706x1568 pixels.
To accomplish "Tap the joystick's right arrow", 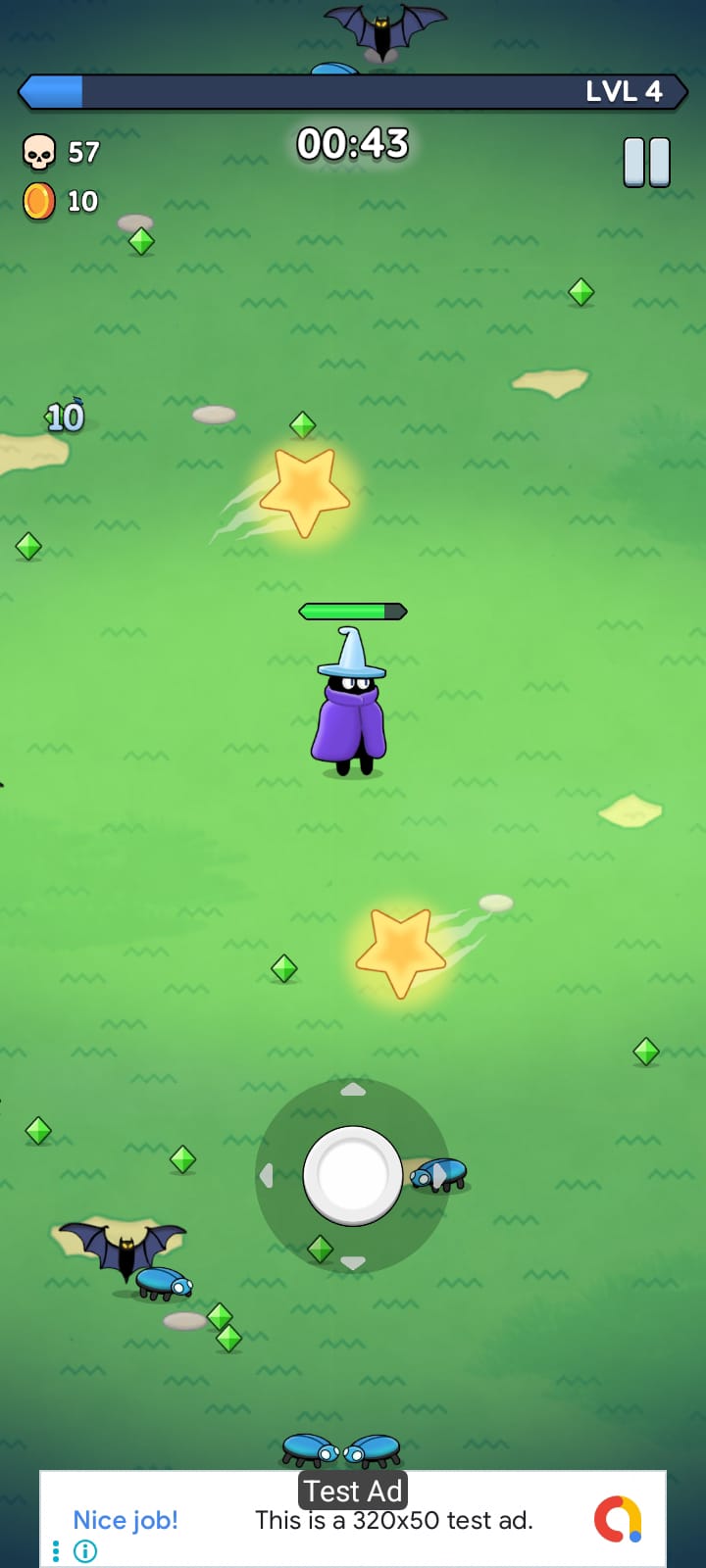I will click(440, 1175).
